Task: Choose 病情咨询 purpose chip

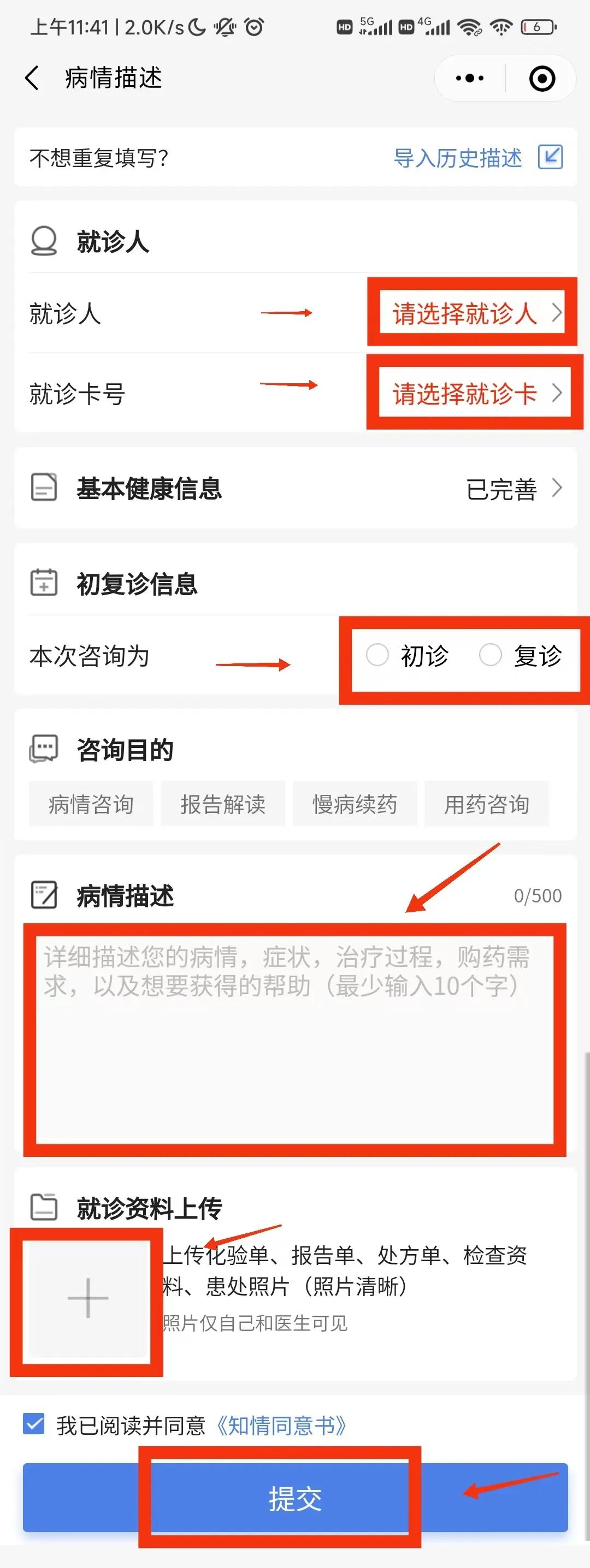Action: 91,804
